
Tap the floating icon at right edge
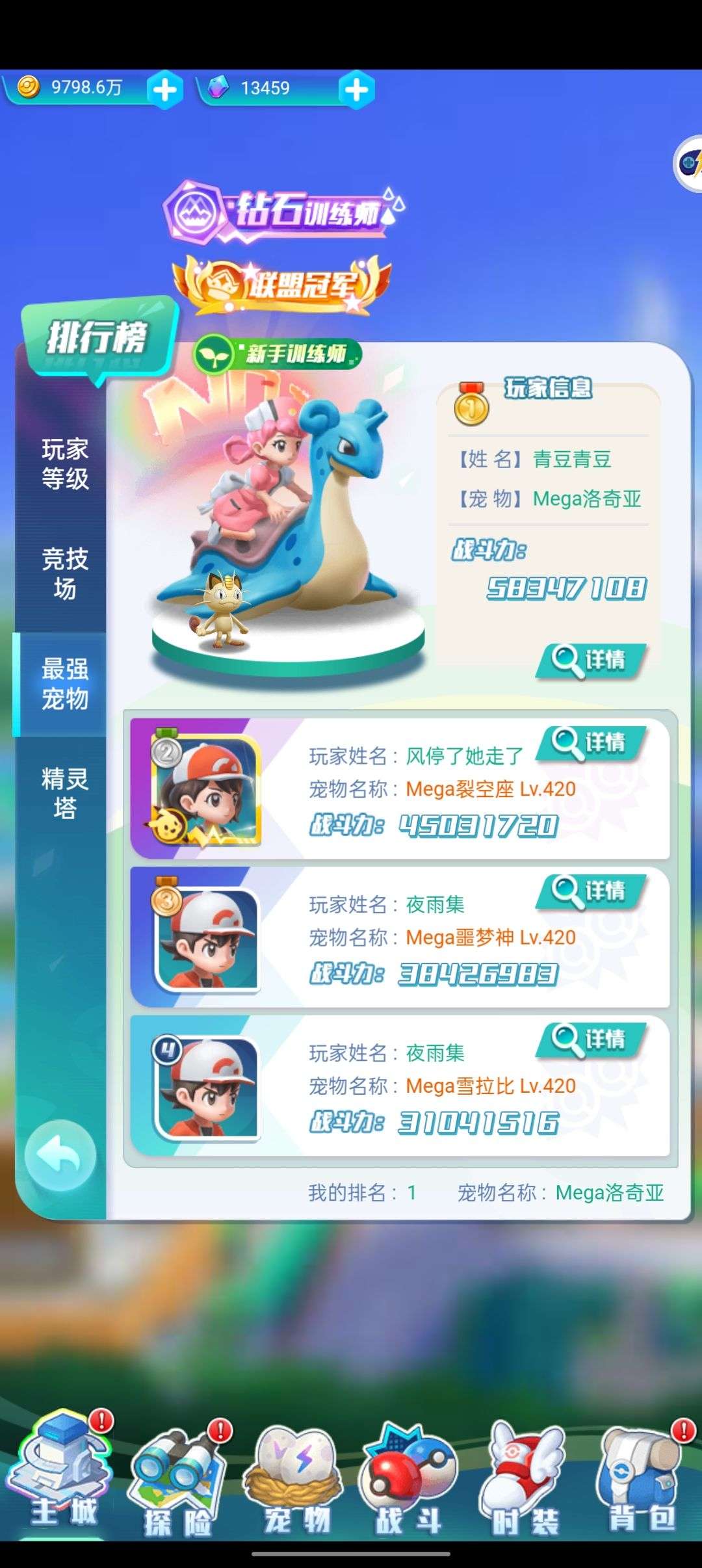(689, 163)
